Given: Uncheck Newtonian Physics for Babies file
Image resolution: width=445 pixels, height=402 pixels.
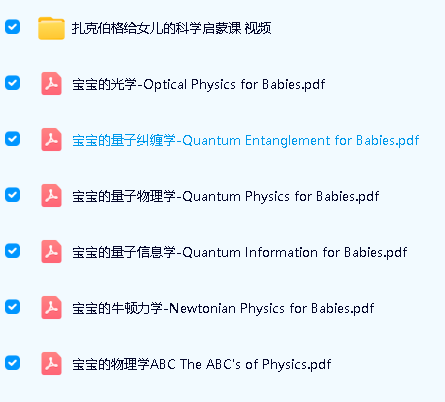Looking at the screenshot, I should (x=12, y=307).
